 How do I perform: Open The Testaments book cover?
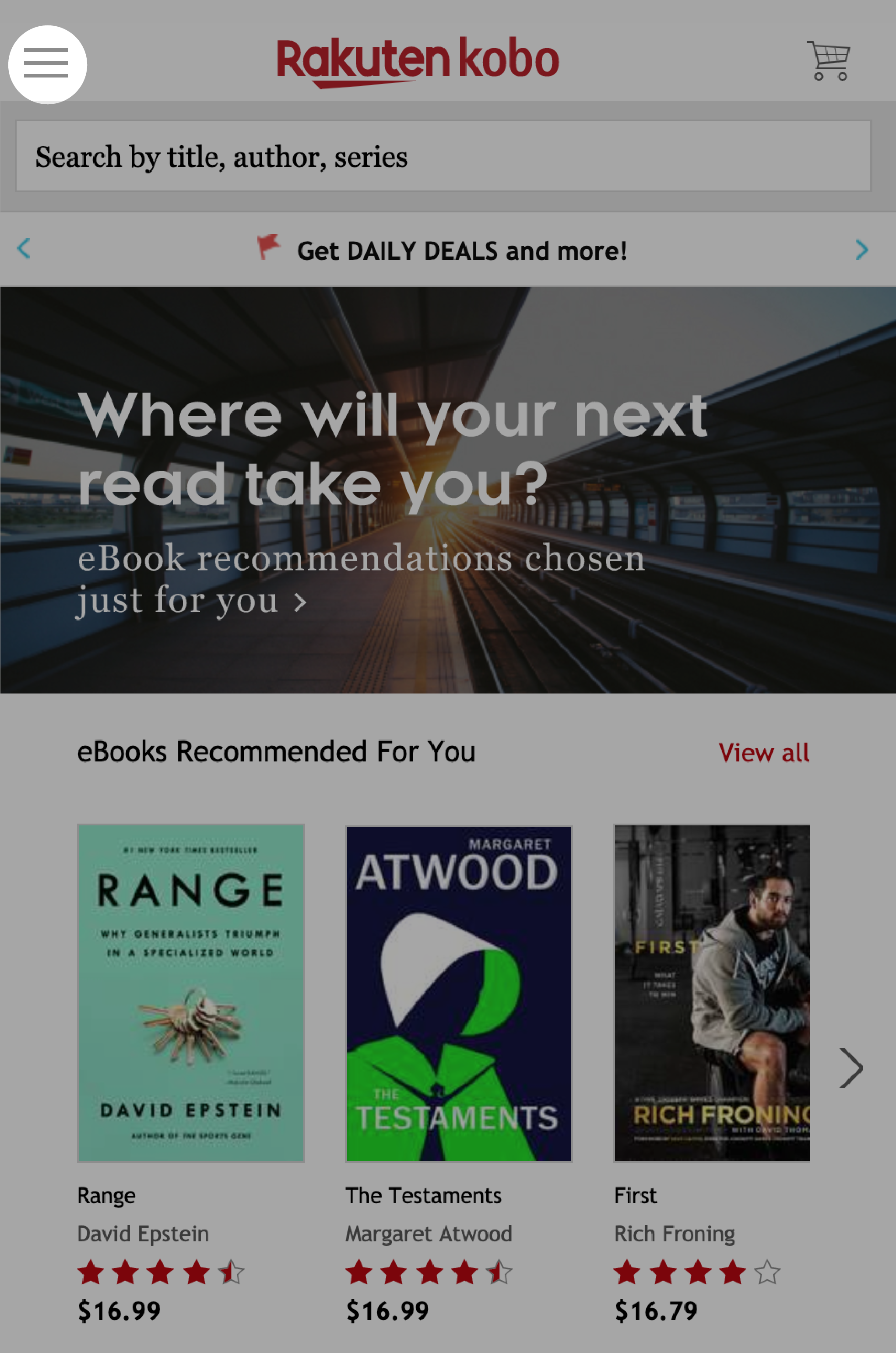click(x=458, y=993)
